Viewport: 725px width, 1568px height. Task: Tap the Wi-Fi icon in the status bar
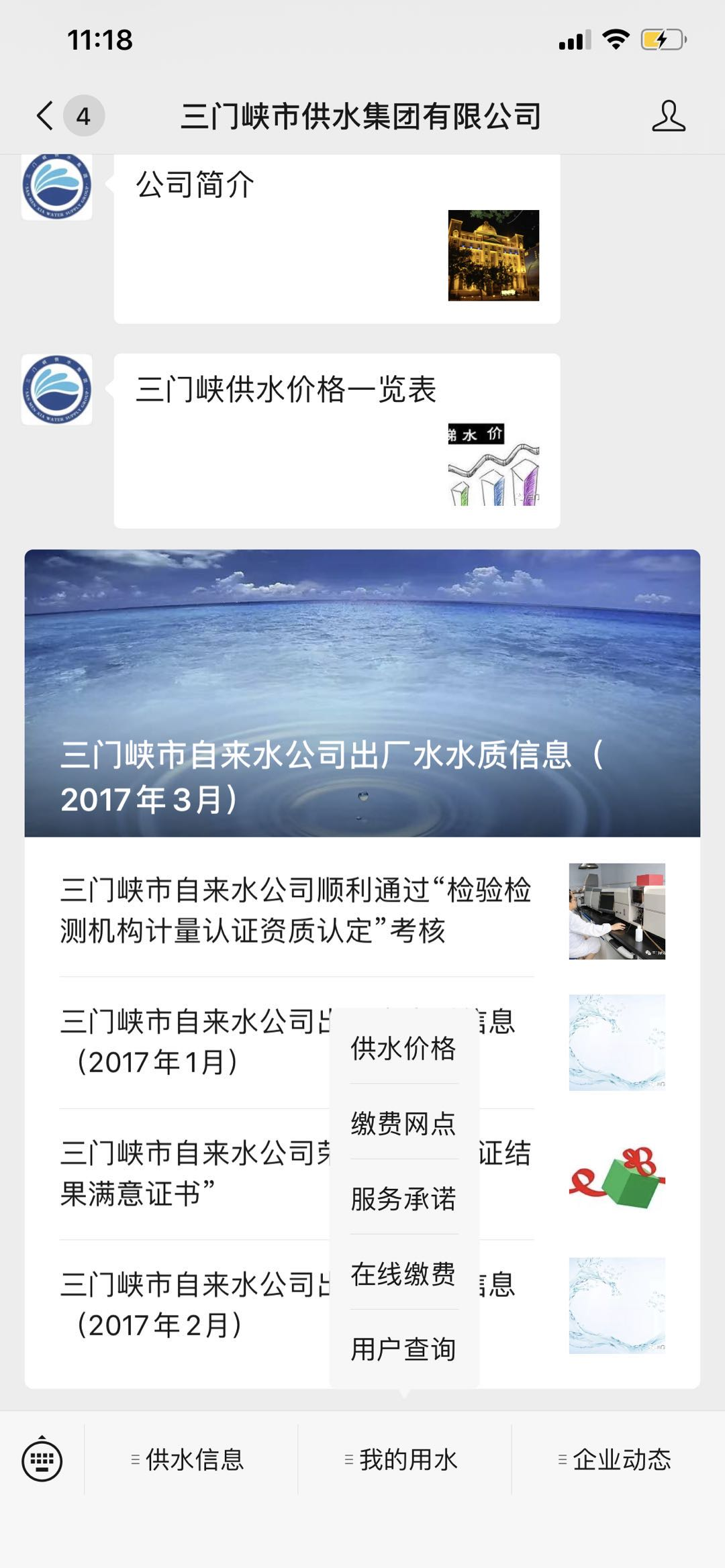click(x=615, y=40)
